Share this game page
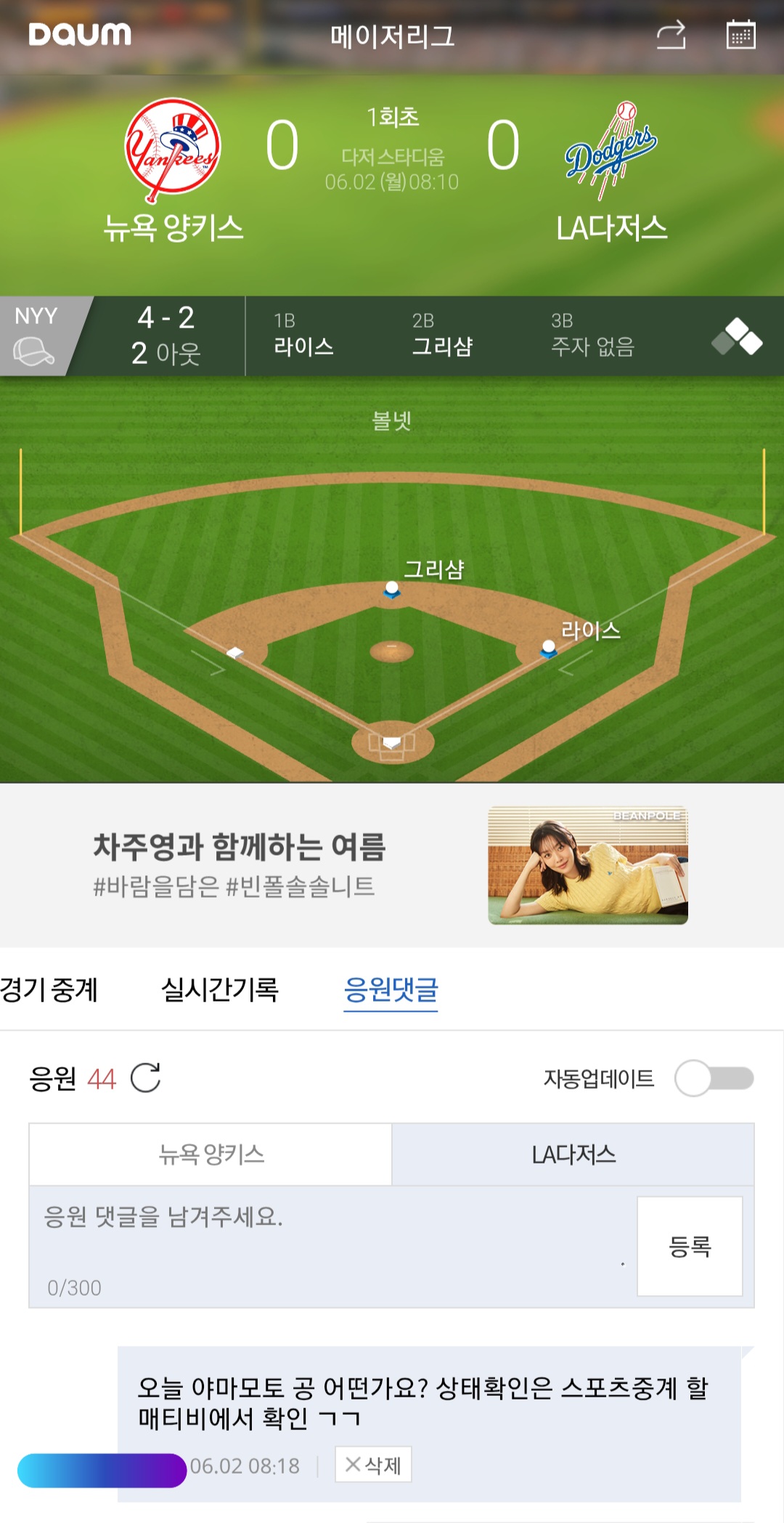The width and height of the screenshot is (784, 1523). (x=671, y=35)
